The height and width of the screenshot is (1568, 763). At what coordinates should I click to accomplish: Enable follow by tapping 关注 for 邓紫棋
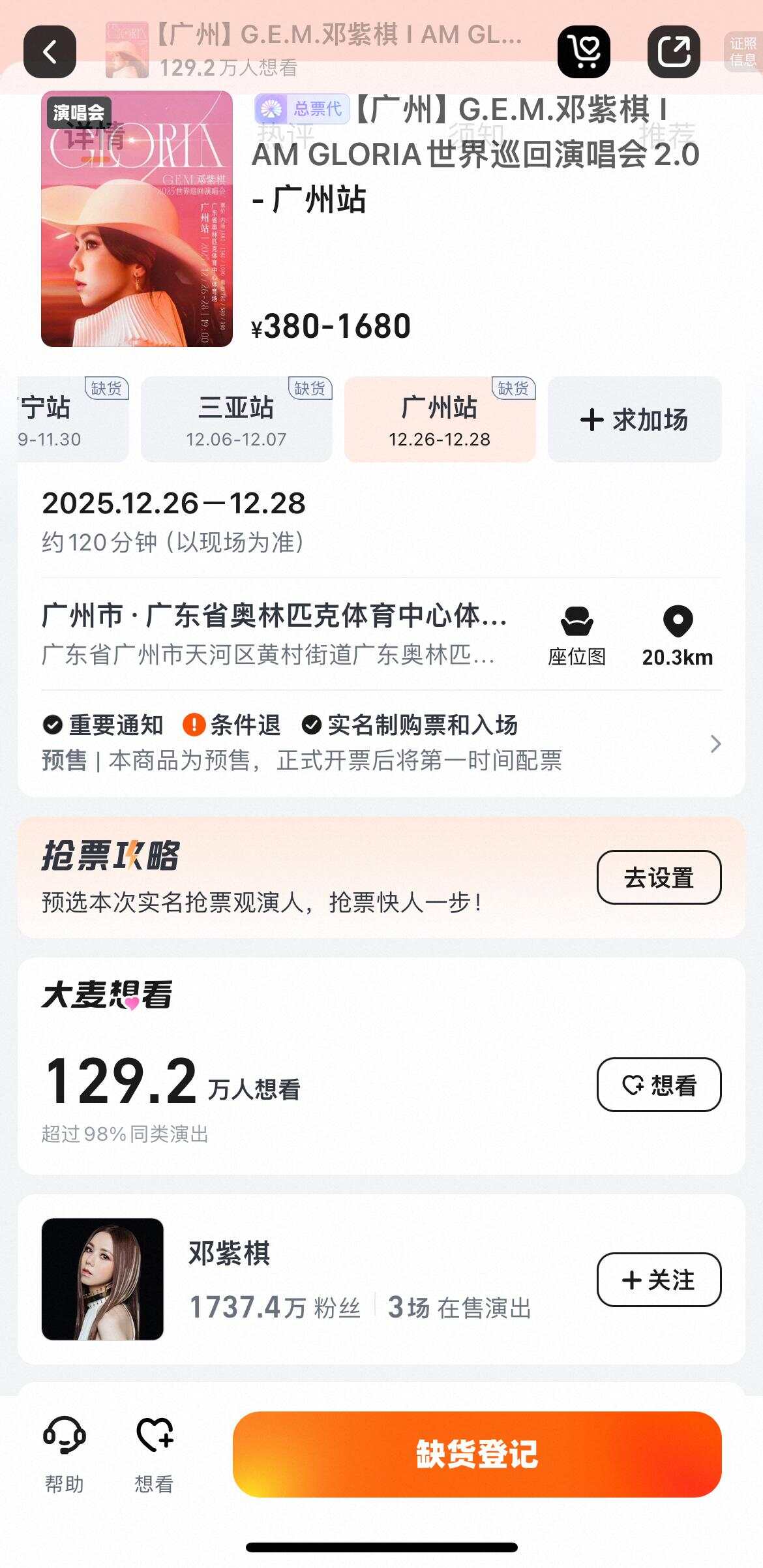click(x=659, y=1280)
